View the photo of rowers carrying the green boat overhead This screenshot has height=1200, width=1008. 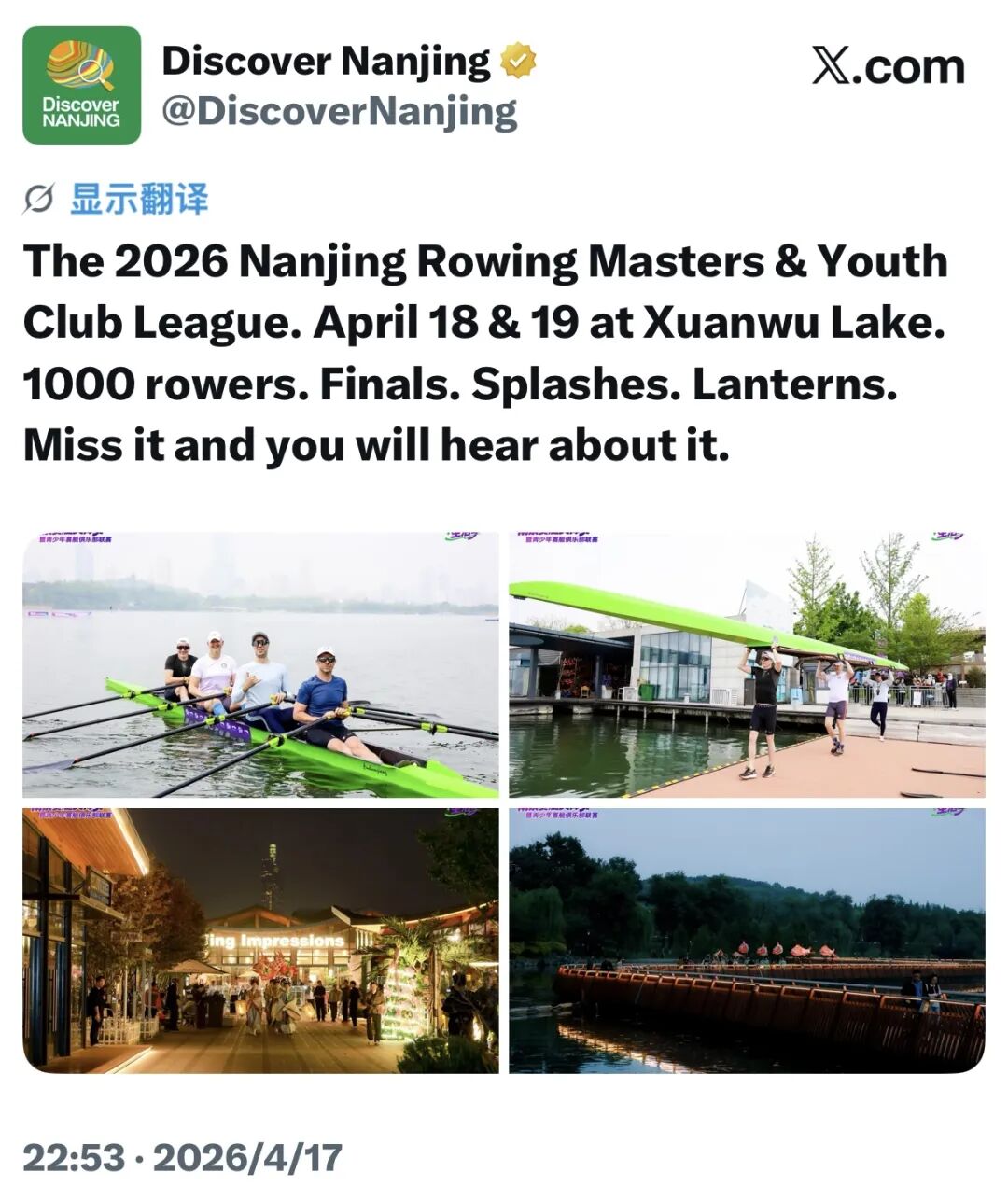(747, 664)
